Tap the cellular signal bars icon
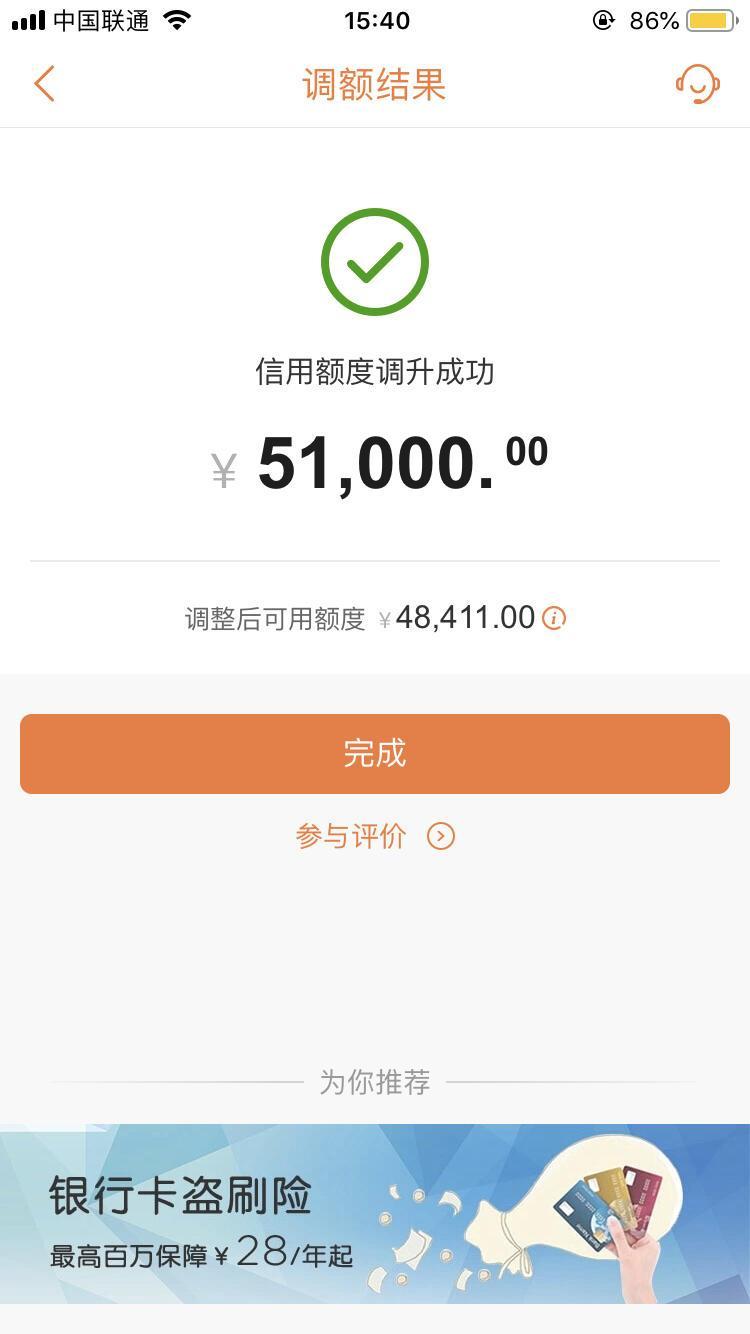 point(26,19)
